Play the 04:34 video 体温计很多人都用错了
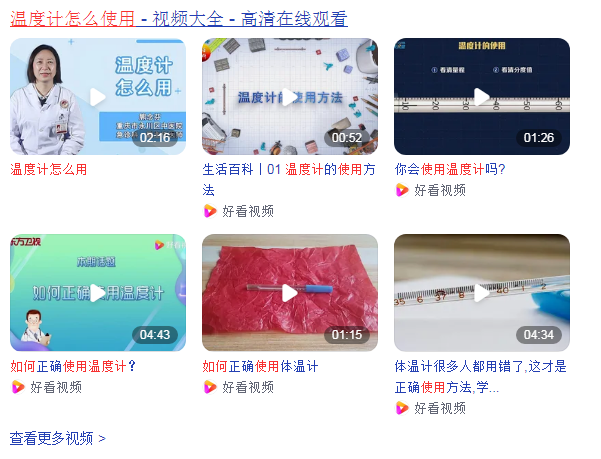Image resolution: width=601 pixels, height=459 pixels. point(481,293)
